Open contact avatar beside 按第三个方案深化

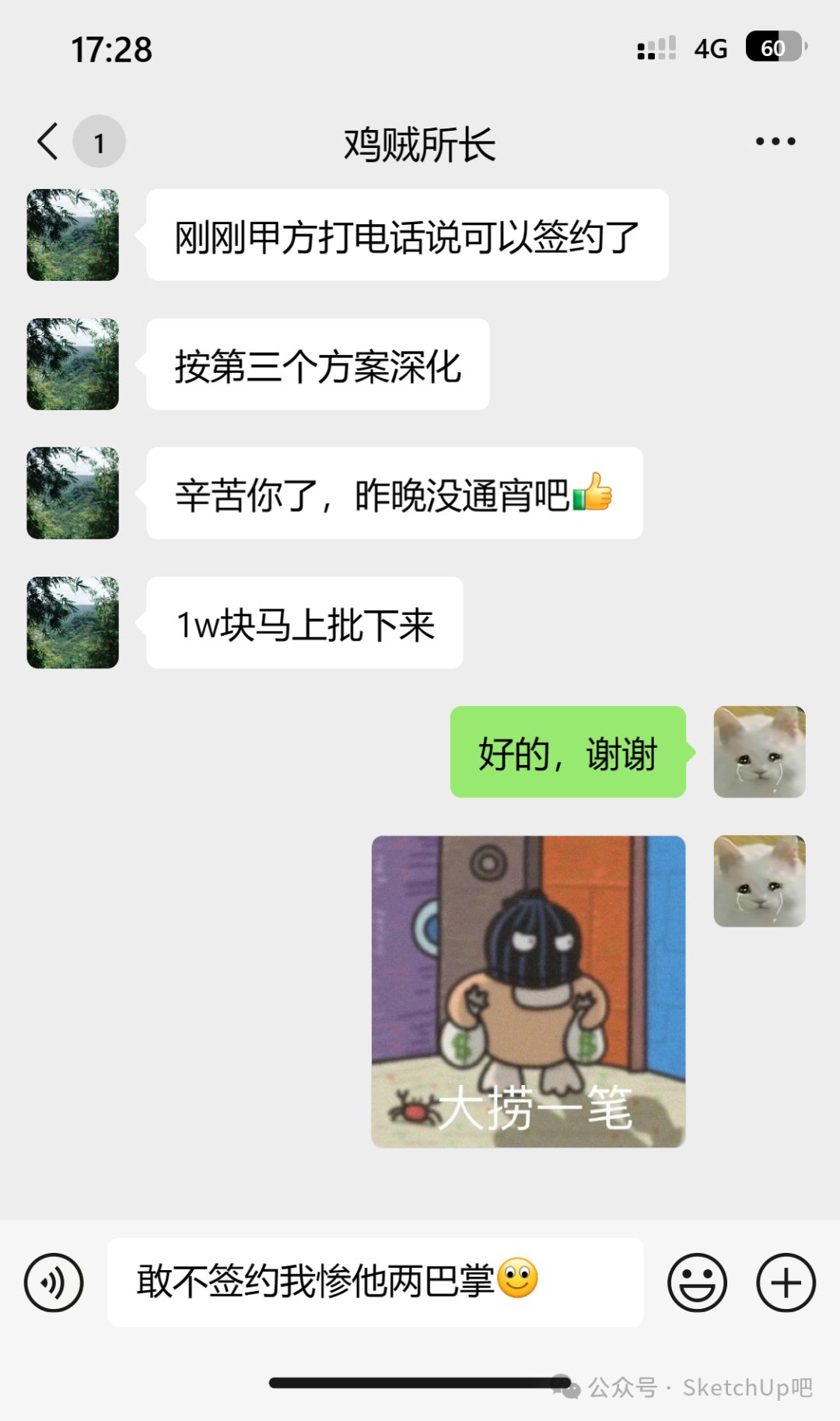click(x=73, y=364)
